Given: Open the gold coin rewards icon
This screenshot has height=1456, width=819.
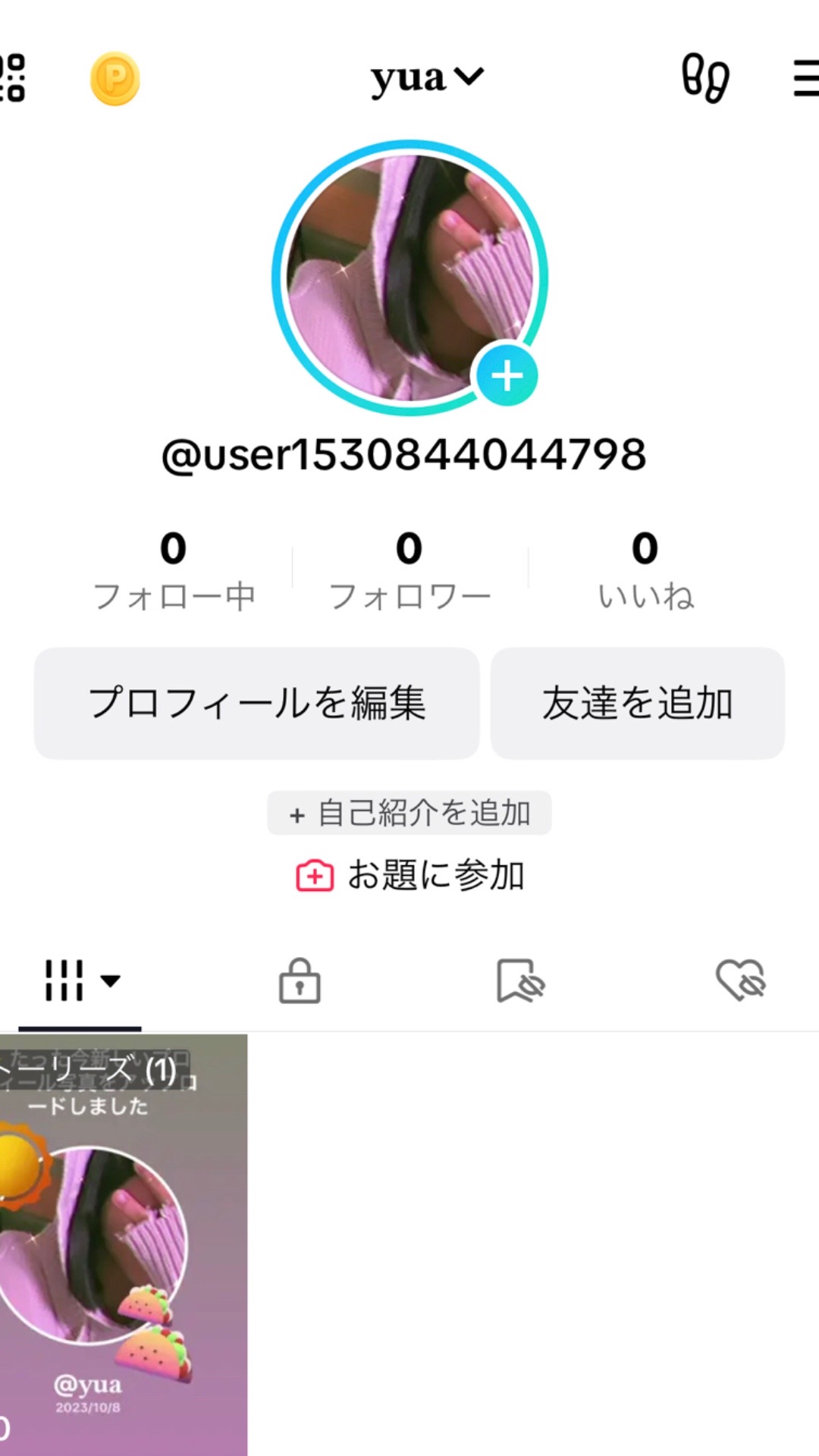Looking at the screenshot, I should point(115,78).
